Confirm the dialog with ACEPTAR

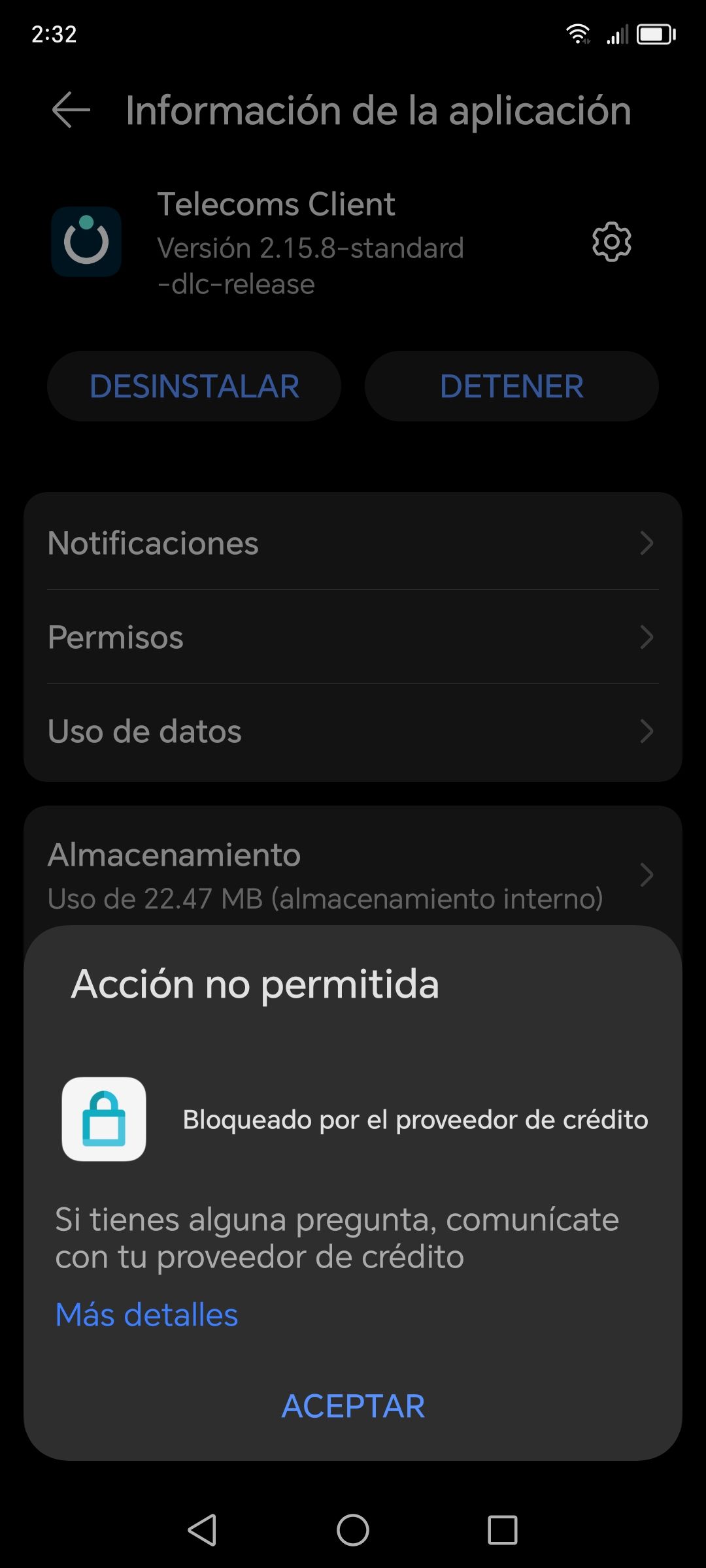353,1406
